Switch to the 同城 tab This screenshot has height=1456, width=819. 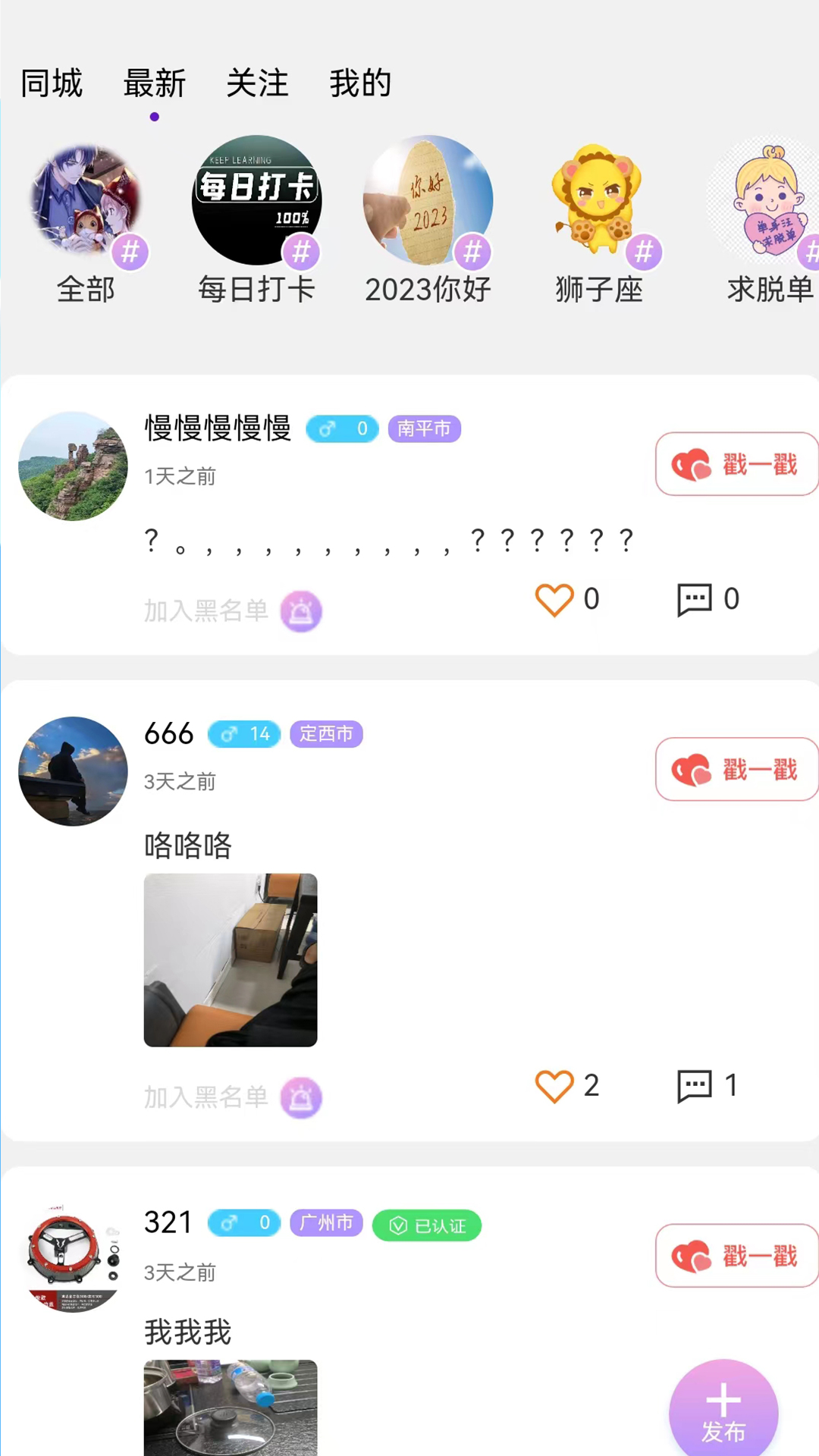(52, 83)
